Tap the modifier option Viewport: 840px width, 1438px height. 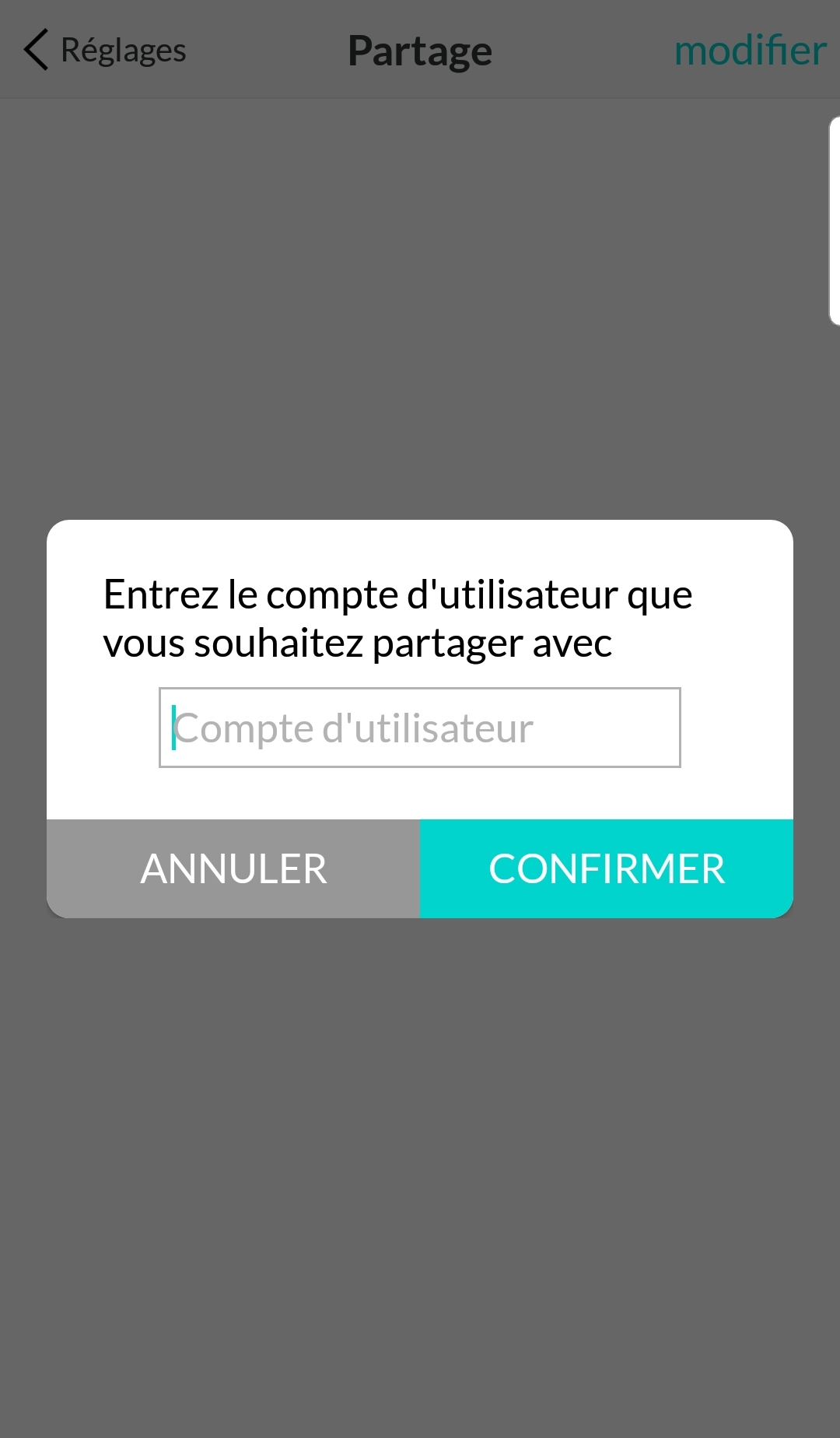[750, 51]
